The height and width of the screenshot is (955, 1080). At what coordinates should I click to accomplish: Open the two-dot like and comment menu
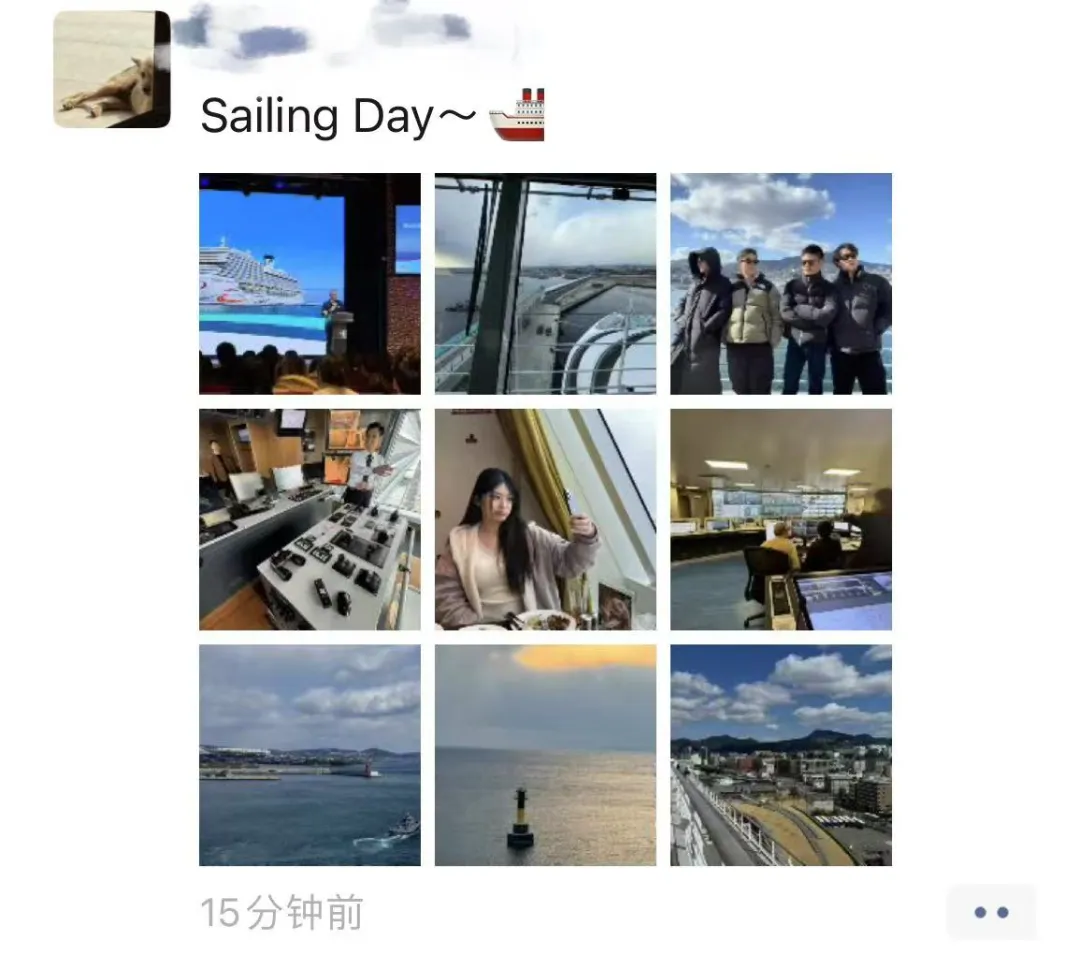(991, 912)
